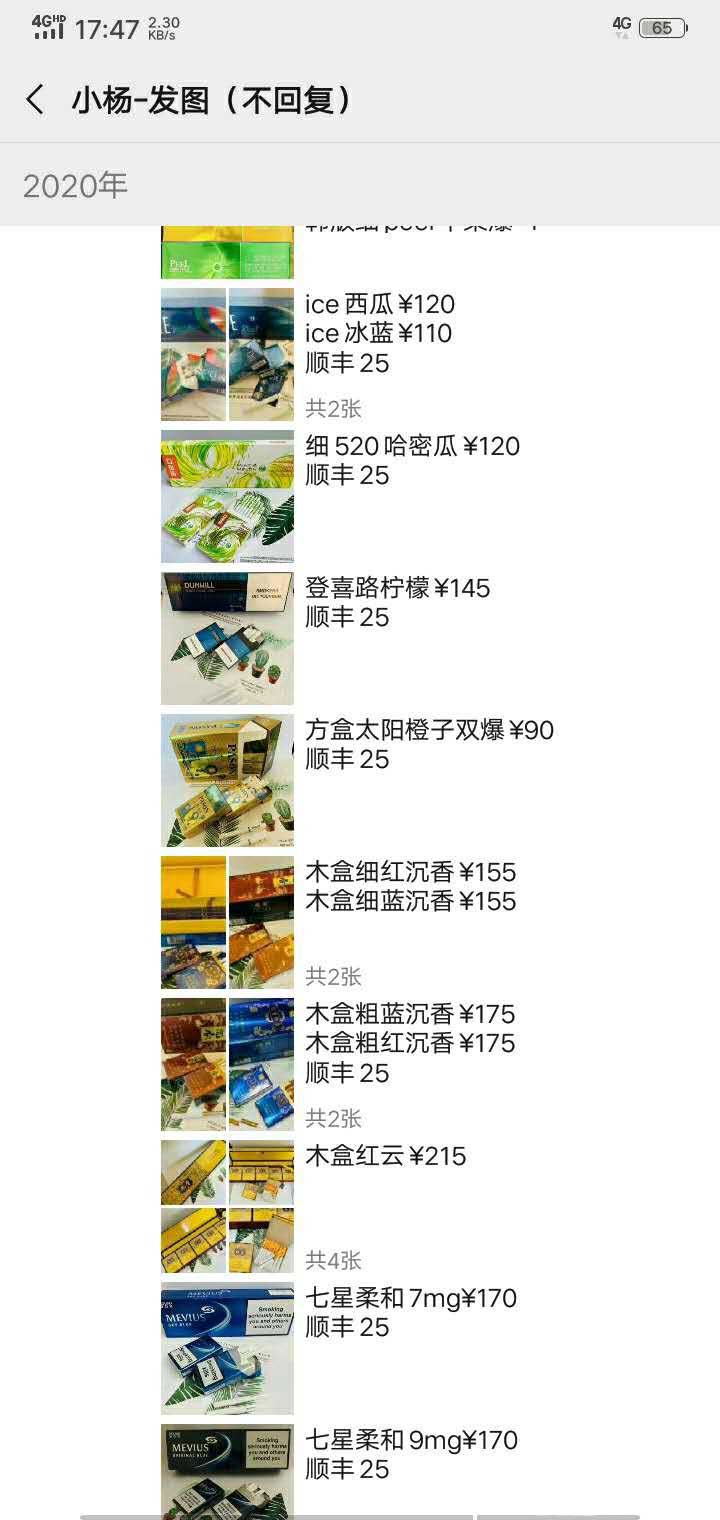Go back from 小杨-发图 page
The height and width of the screenshot is (1520, 720).
click(x=36, y=100)
